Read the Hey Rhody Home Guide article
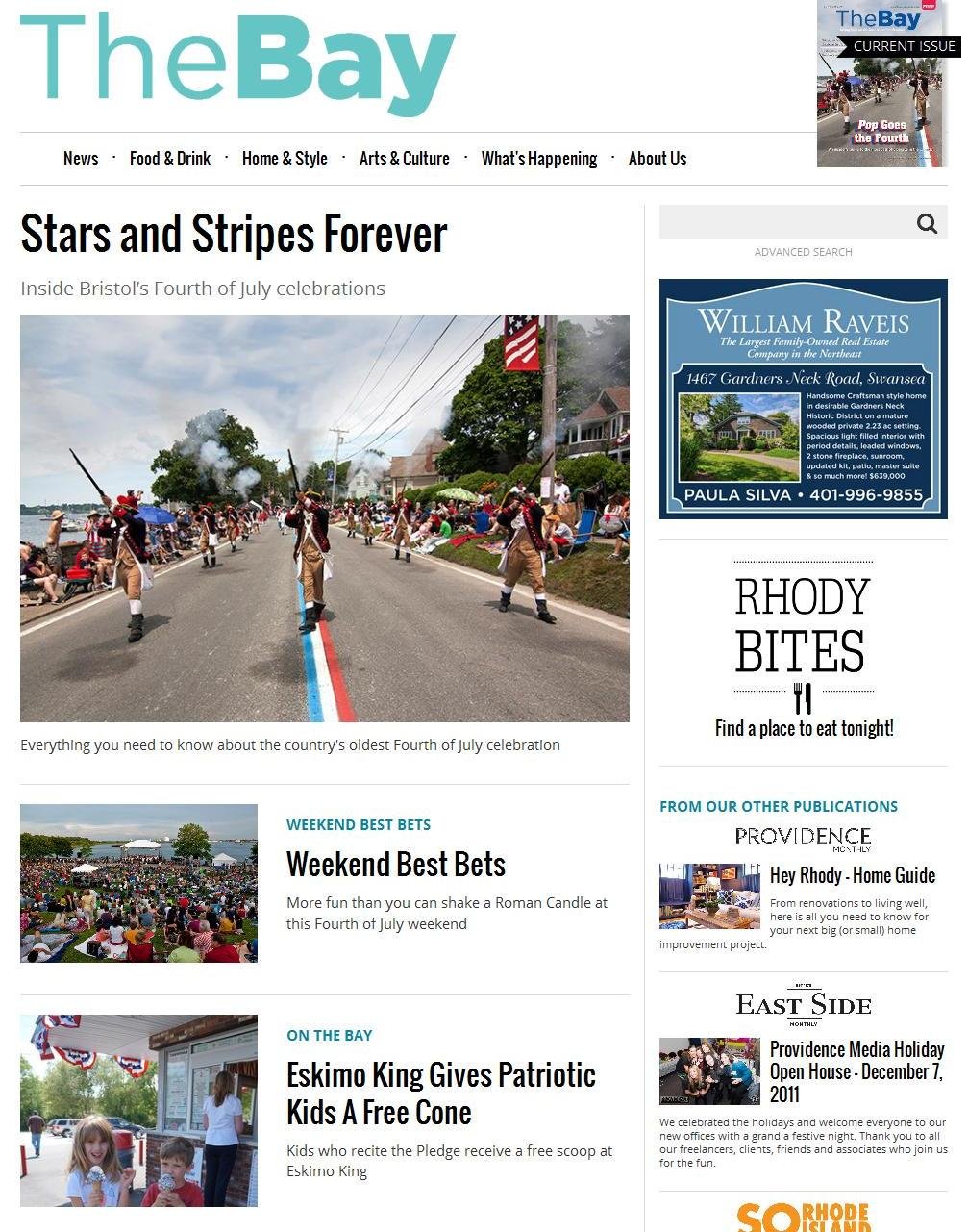The height and width of the screenshot is (1232, 968). click(x=852, y=875)
